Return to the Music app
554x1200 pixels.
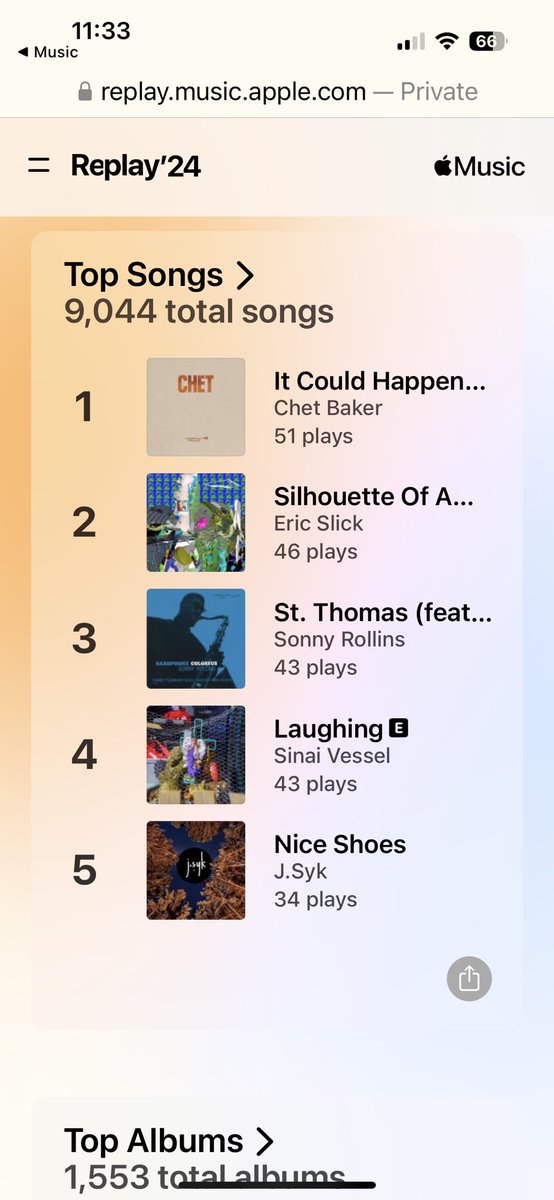(47, 52)
